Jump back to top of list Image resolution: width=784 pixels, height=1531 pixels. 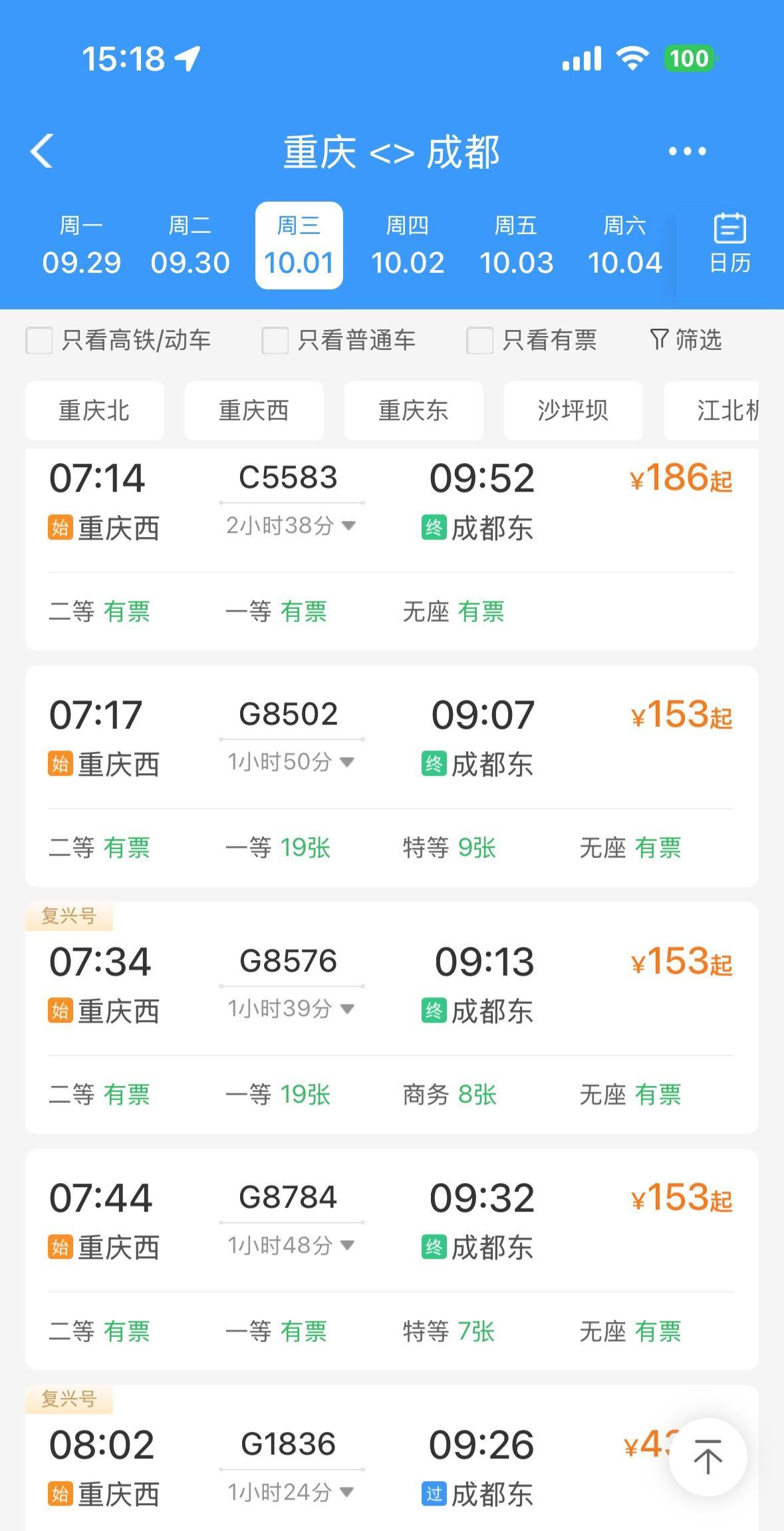(x=708, y=1457)
